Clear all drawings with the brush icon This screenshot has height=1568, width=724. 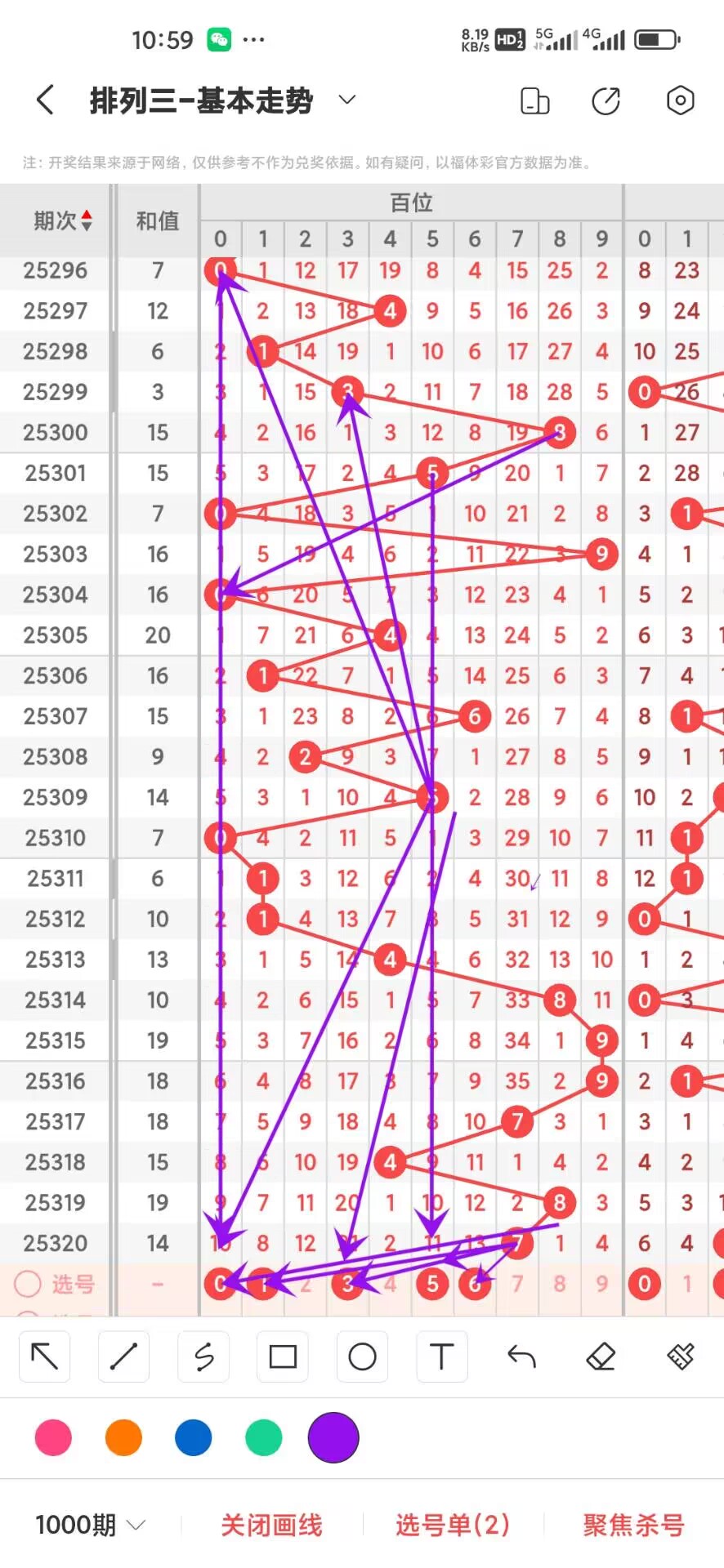(x=680, y=1356)
